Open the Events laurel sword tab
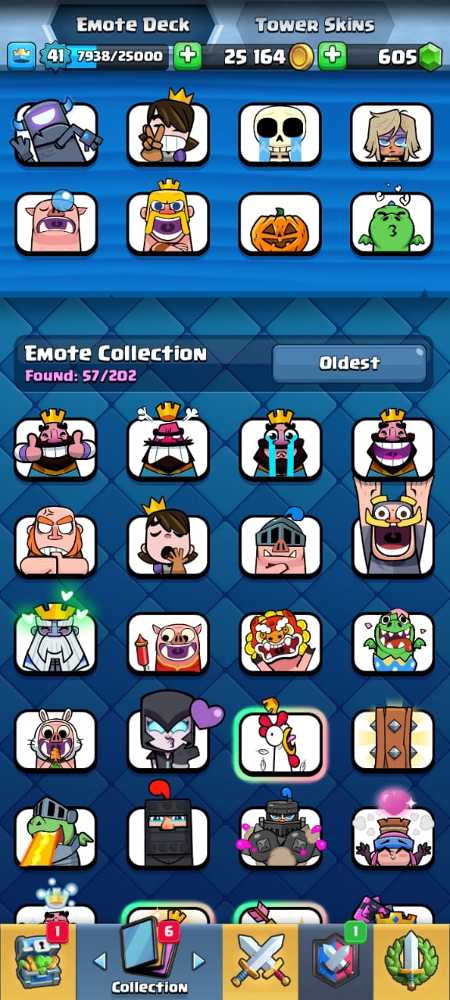The image size is (450, 1000). click(412, 962)
